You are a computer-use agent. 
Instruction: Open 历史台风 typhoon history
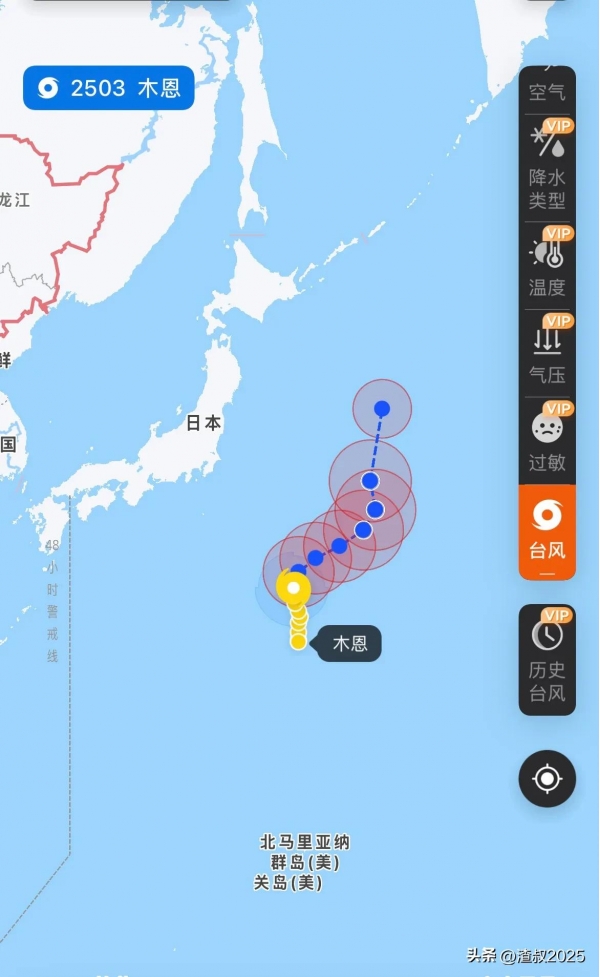pyautogui.click(x=547, y=658)
